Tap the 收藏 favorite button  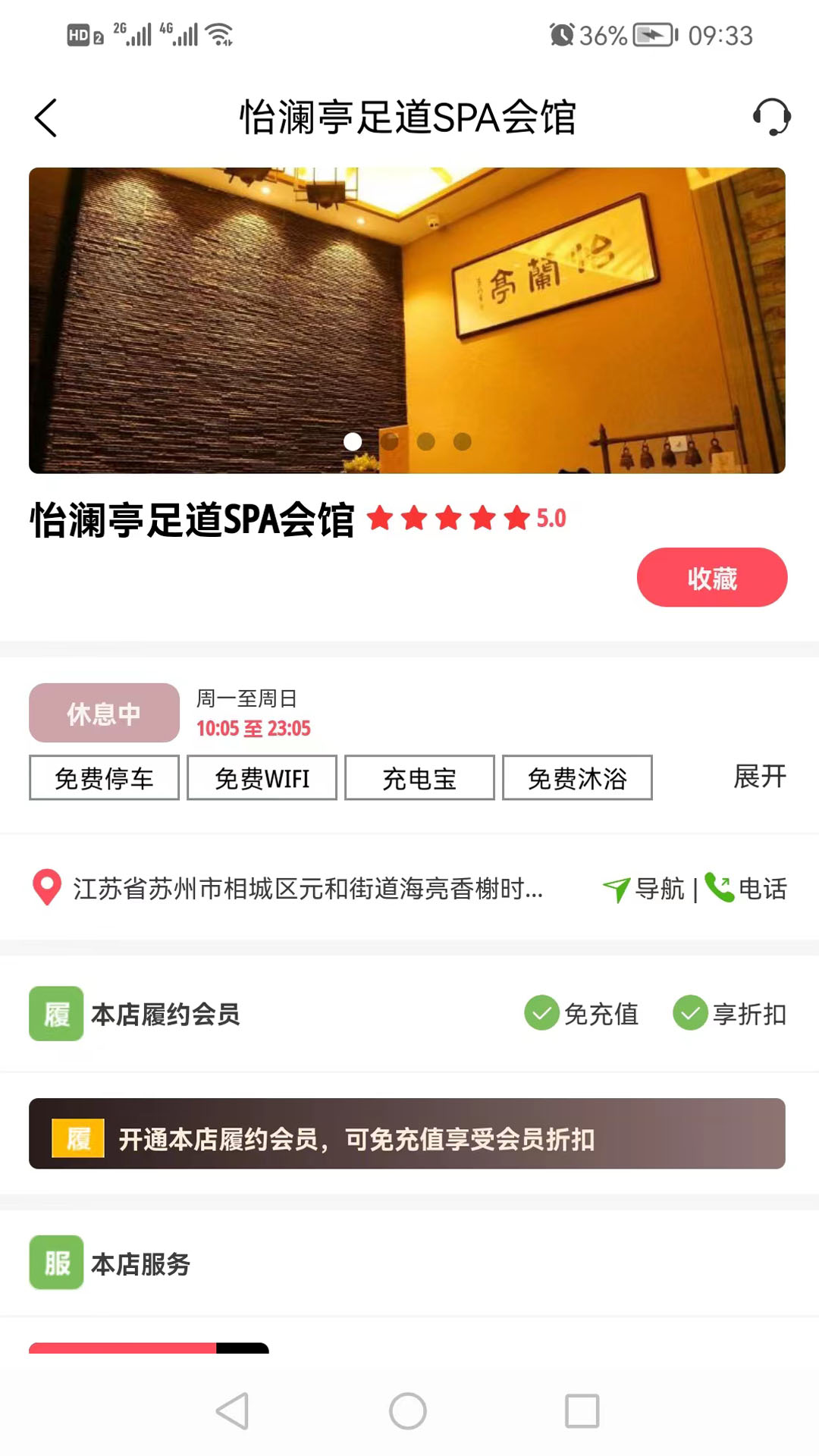(x=711, y=577)
